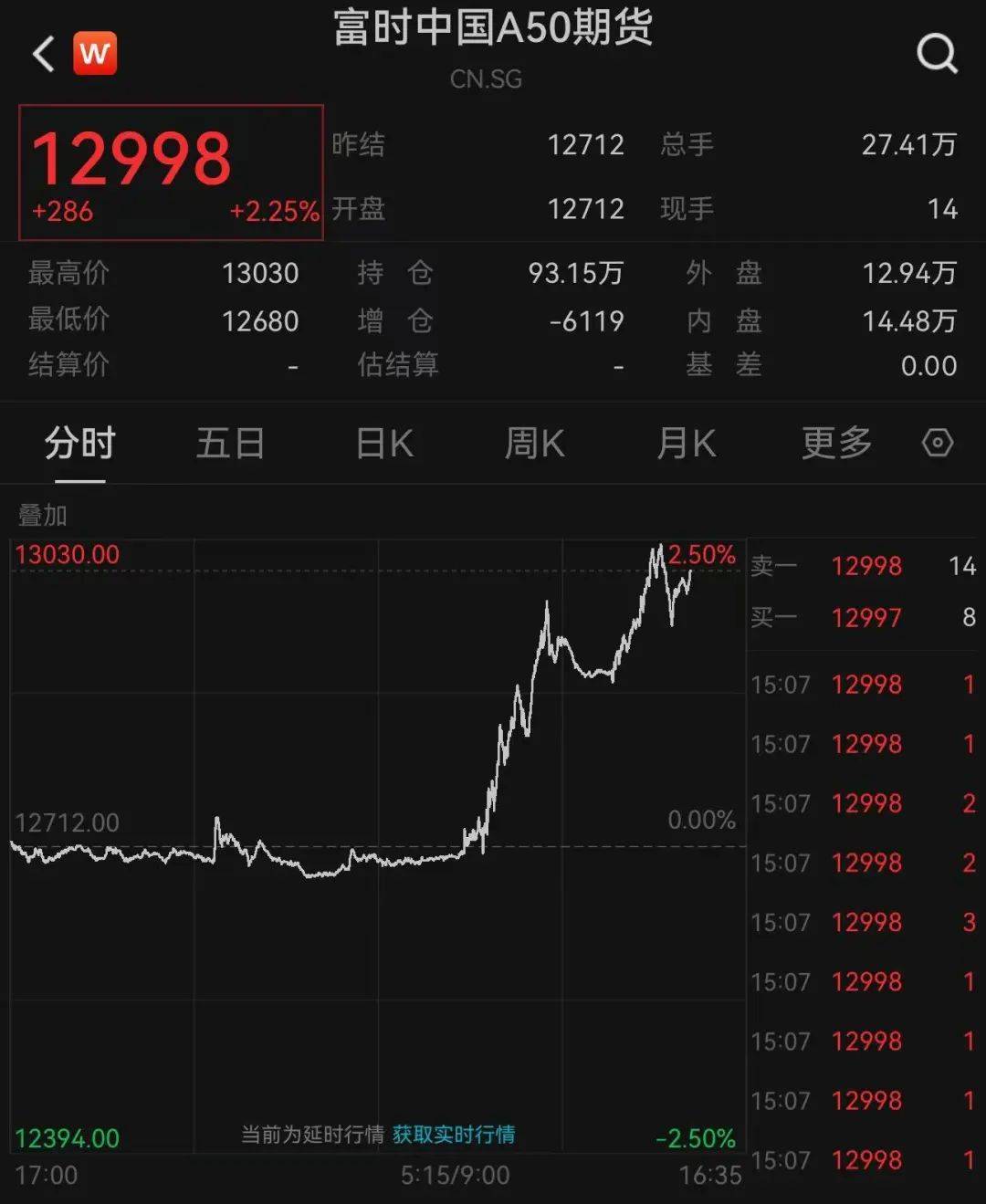Image resolution: width=986 pixels, height=1204 pixels.
Task: Open the 更多 chart options menu
Action: click(834, 443)
